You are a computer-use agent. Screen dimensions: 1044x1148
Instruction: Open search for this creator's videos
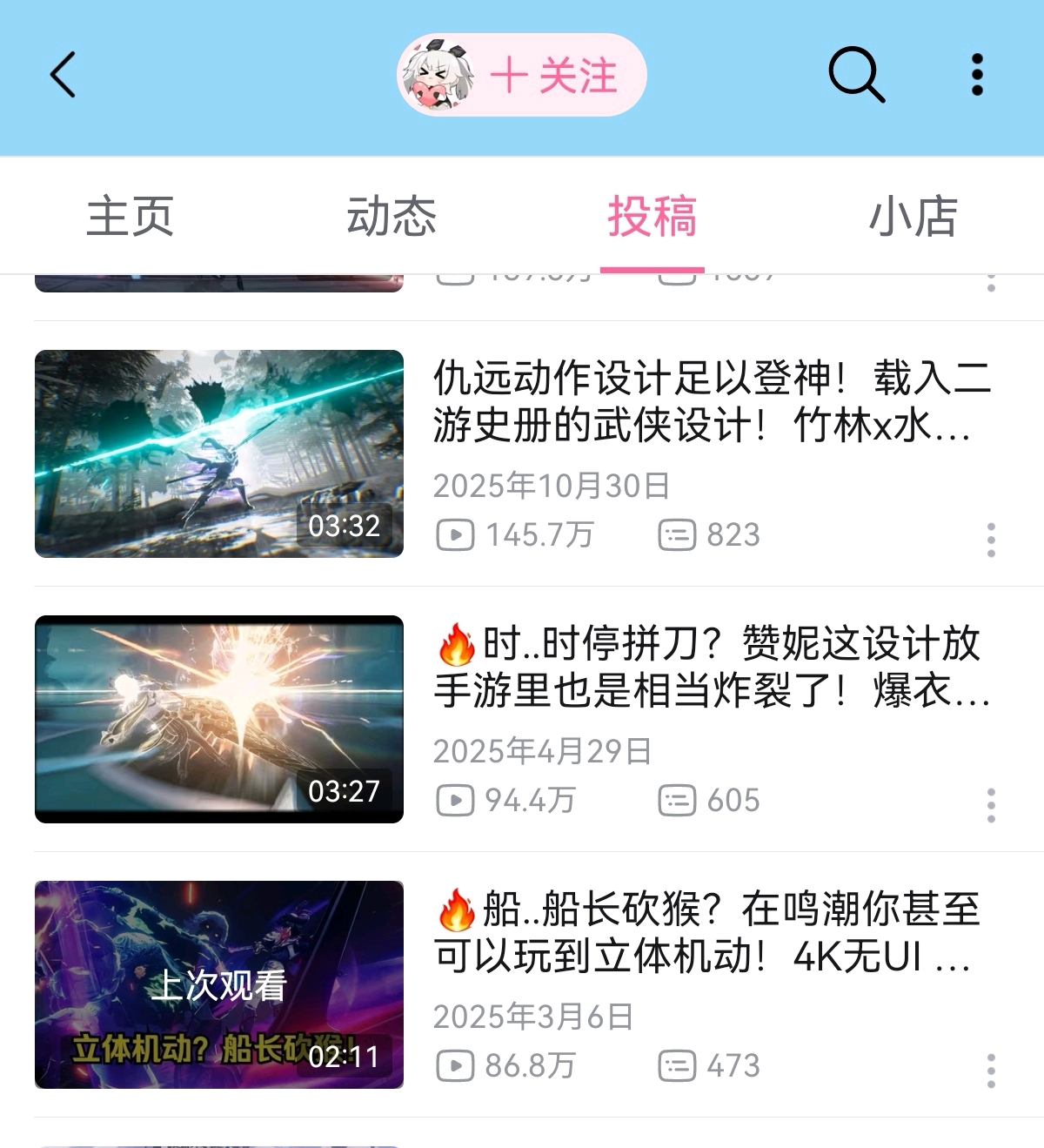[856, 75]
